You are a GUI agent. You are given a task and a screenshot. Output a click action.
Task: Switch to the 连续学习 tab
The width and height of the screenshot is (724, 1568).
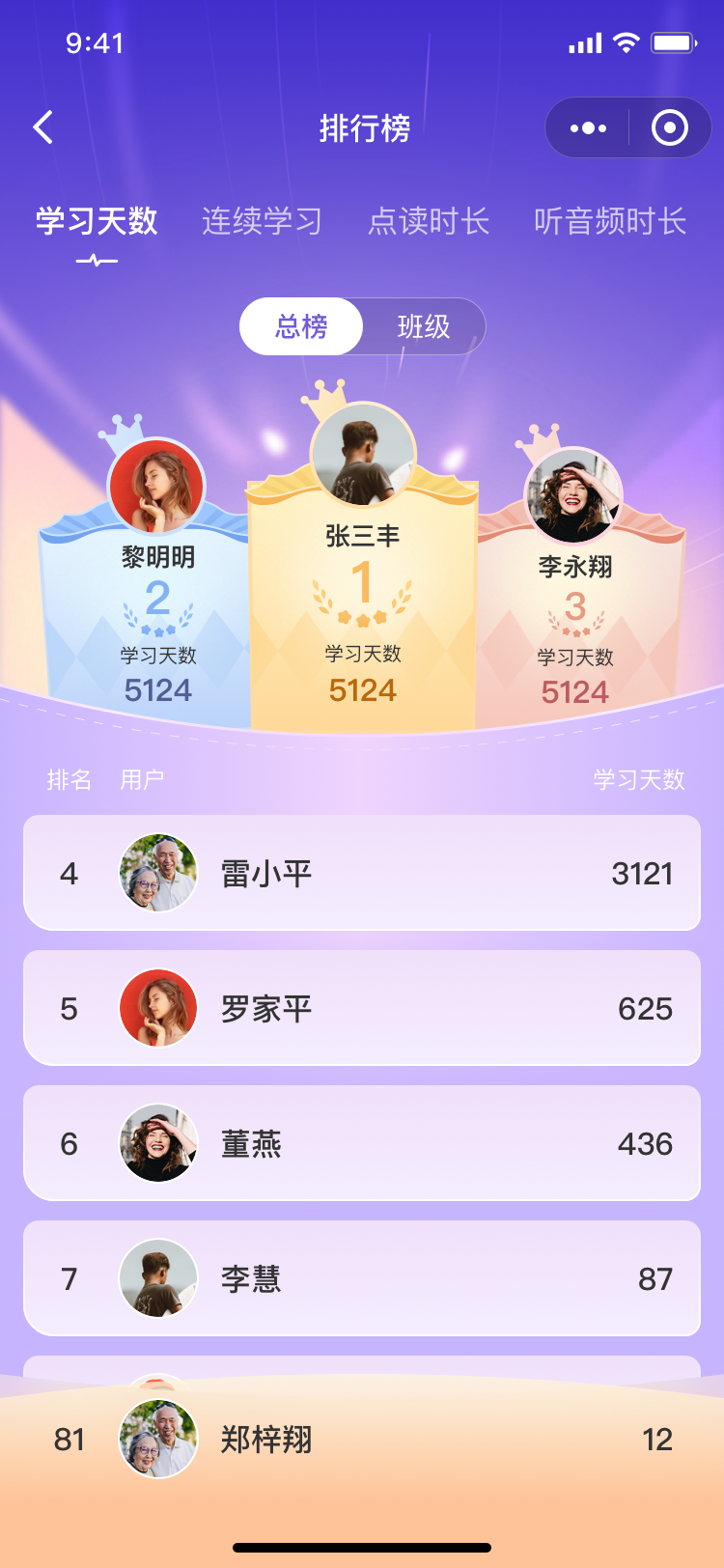[x=262, y=221]
